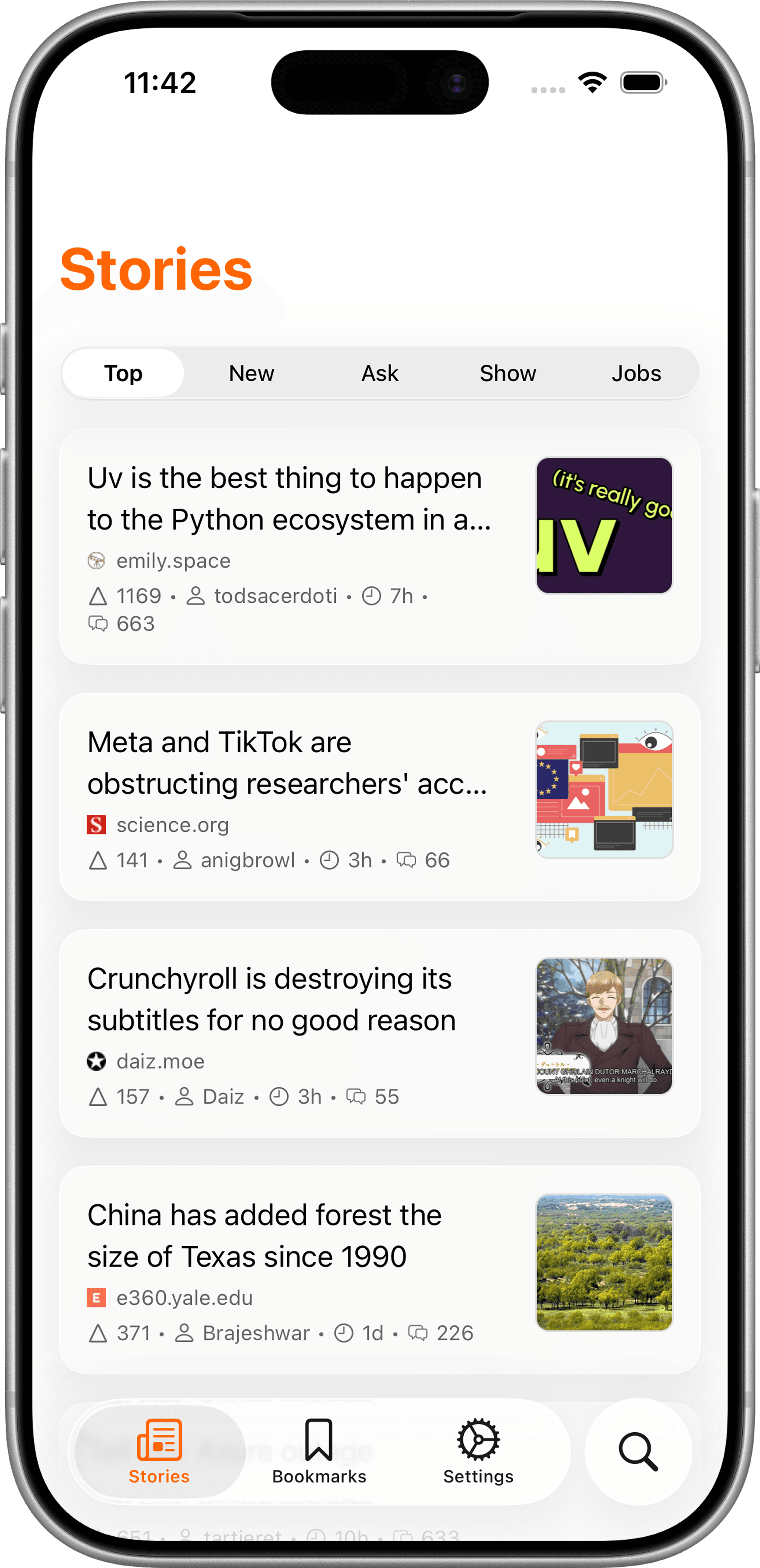This screenshot has height=1568, width=760.
Task: Open comments icon on the Crunchyroll story
Action: tap(357, 1096)
